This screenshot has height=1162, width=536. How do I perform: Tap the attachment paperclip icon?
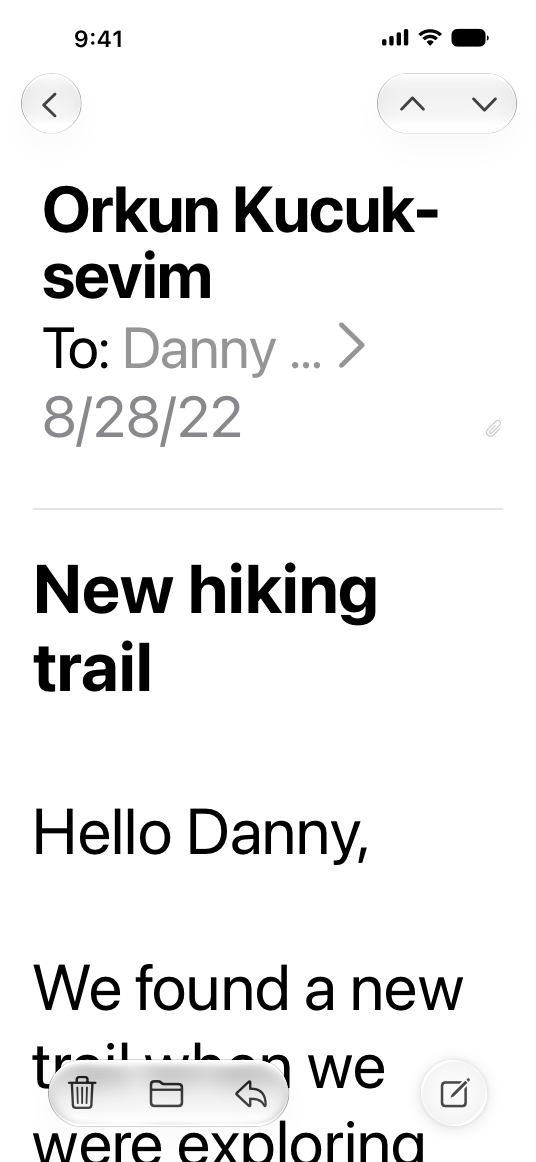[x=493, y=428]
